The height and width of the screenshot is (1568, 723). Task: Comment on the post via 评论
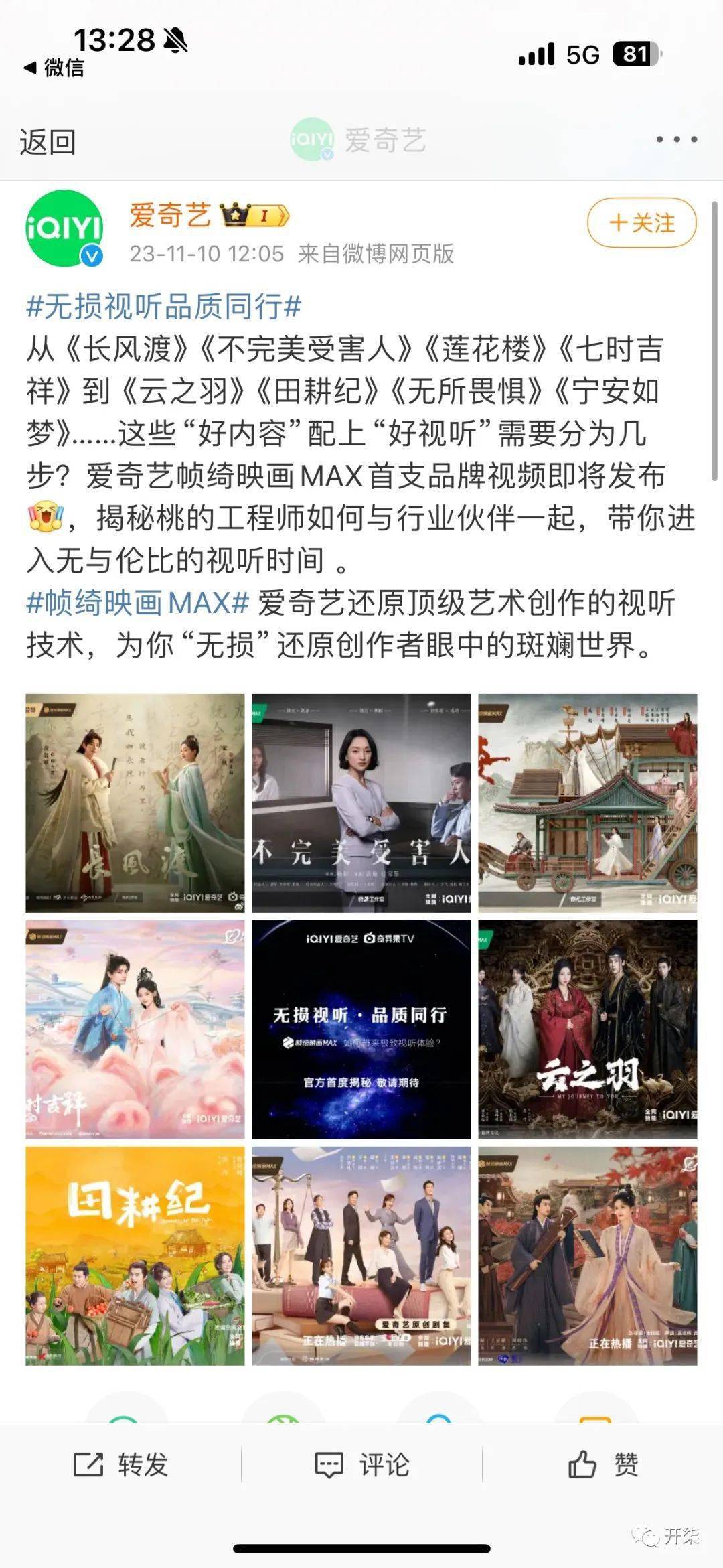[362, 1465]
